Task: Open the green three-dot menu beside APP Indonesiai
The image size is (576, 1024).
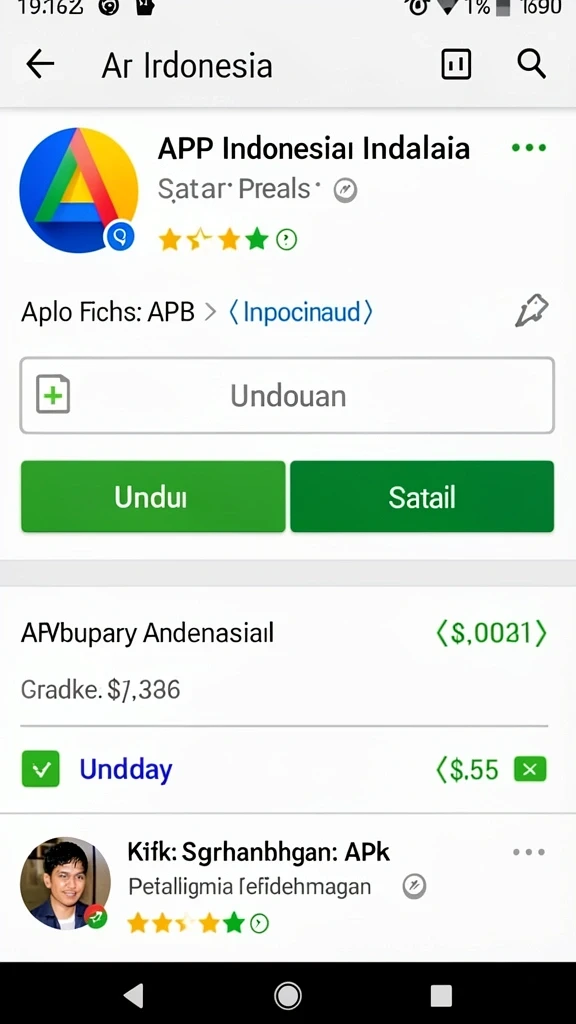Action: click(x=529, y=148)
